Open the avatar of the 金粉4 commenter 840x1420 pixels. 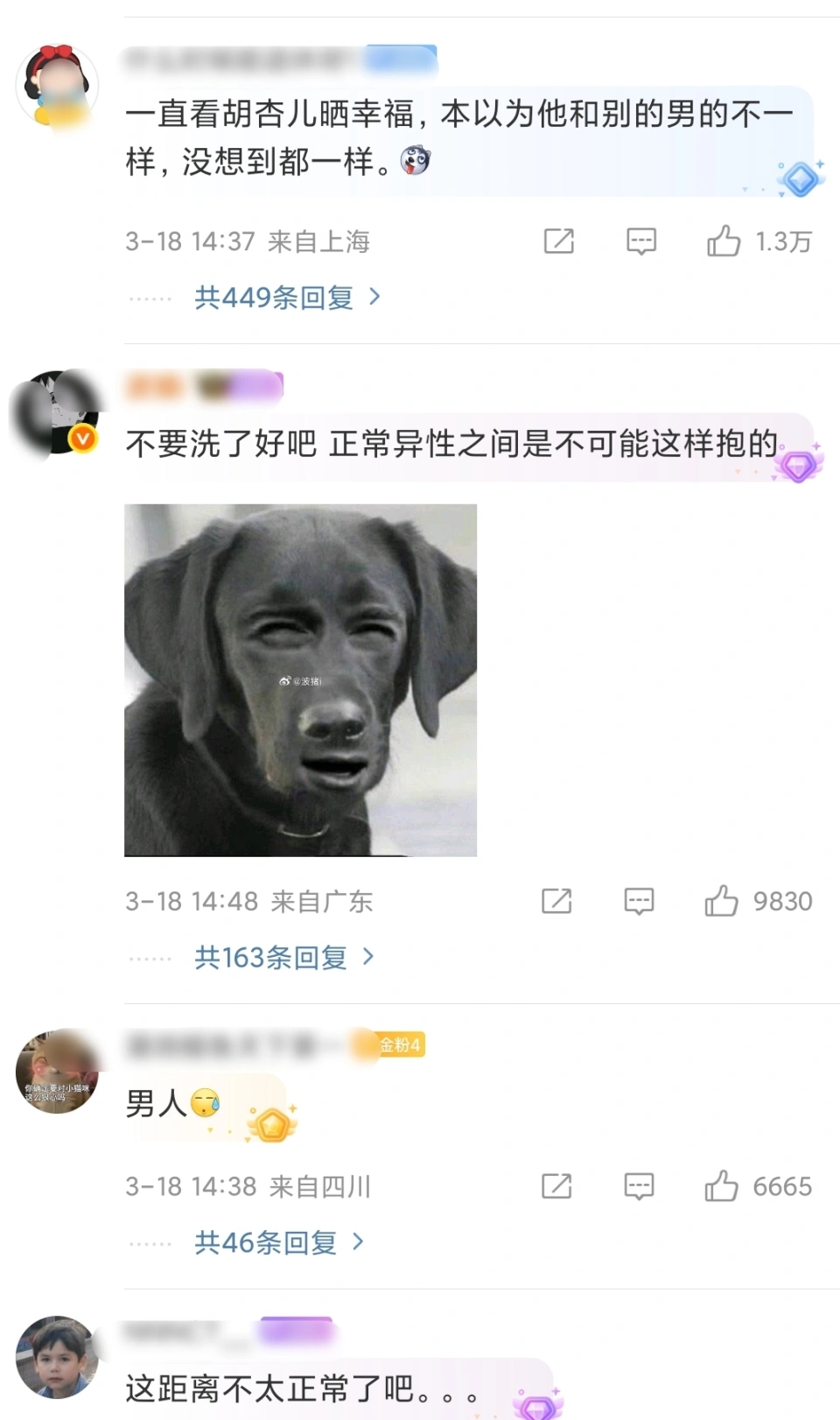pyautogui.click(x=58, y=1072)
